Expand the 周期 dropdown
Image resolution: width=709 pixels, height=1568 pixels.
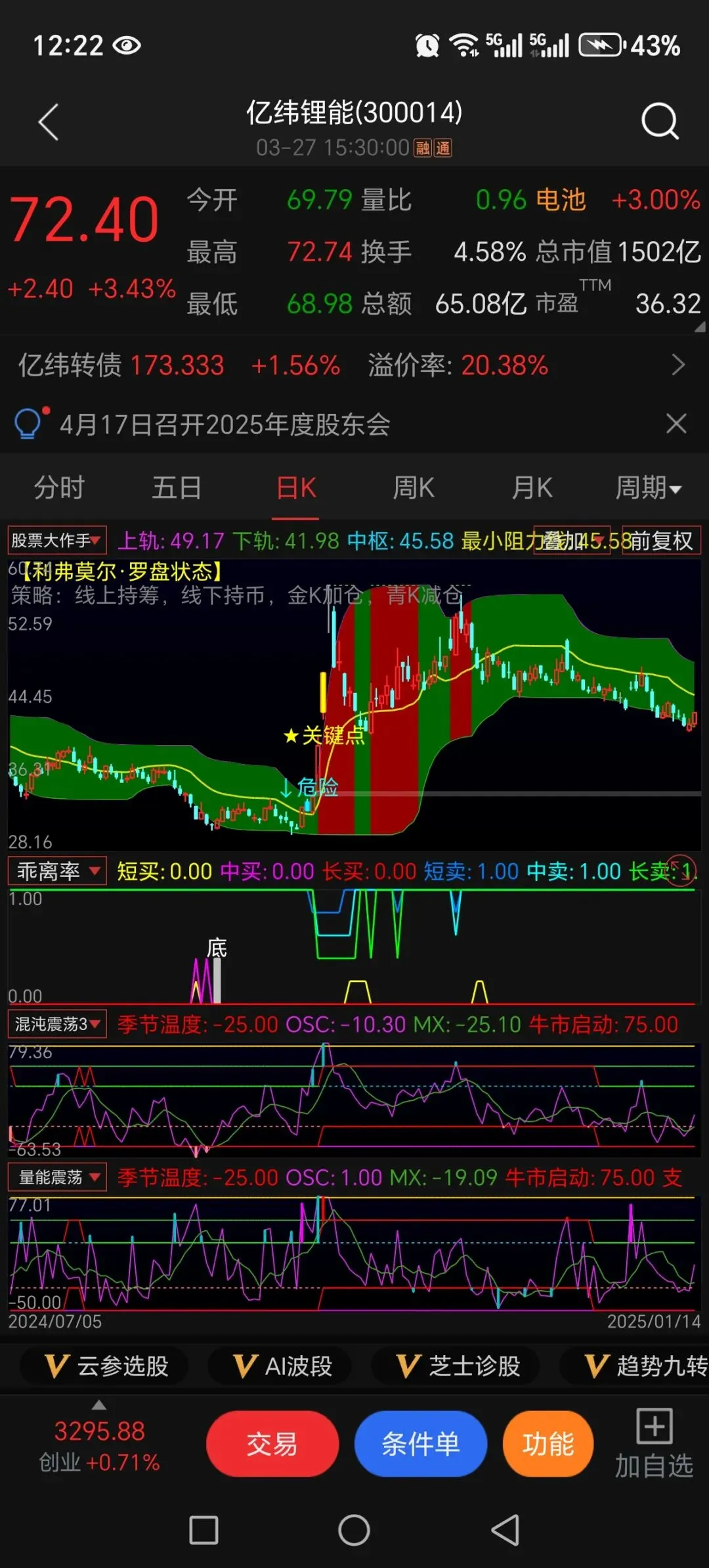(649, 488)
